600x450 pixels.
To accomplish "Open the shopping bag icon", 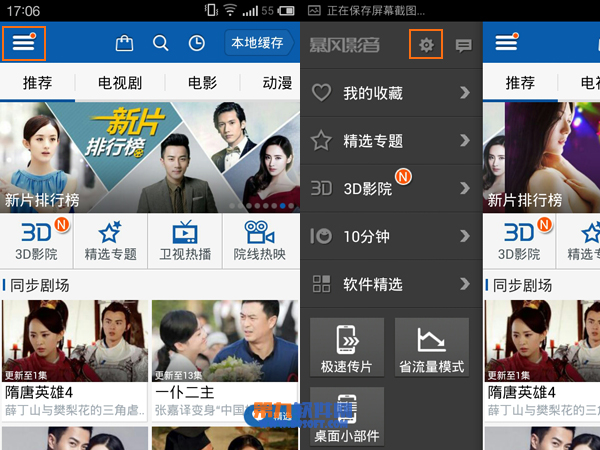I will coord(125,44).
